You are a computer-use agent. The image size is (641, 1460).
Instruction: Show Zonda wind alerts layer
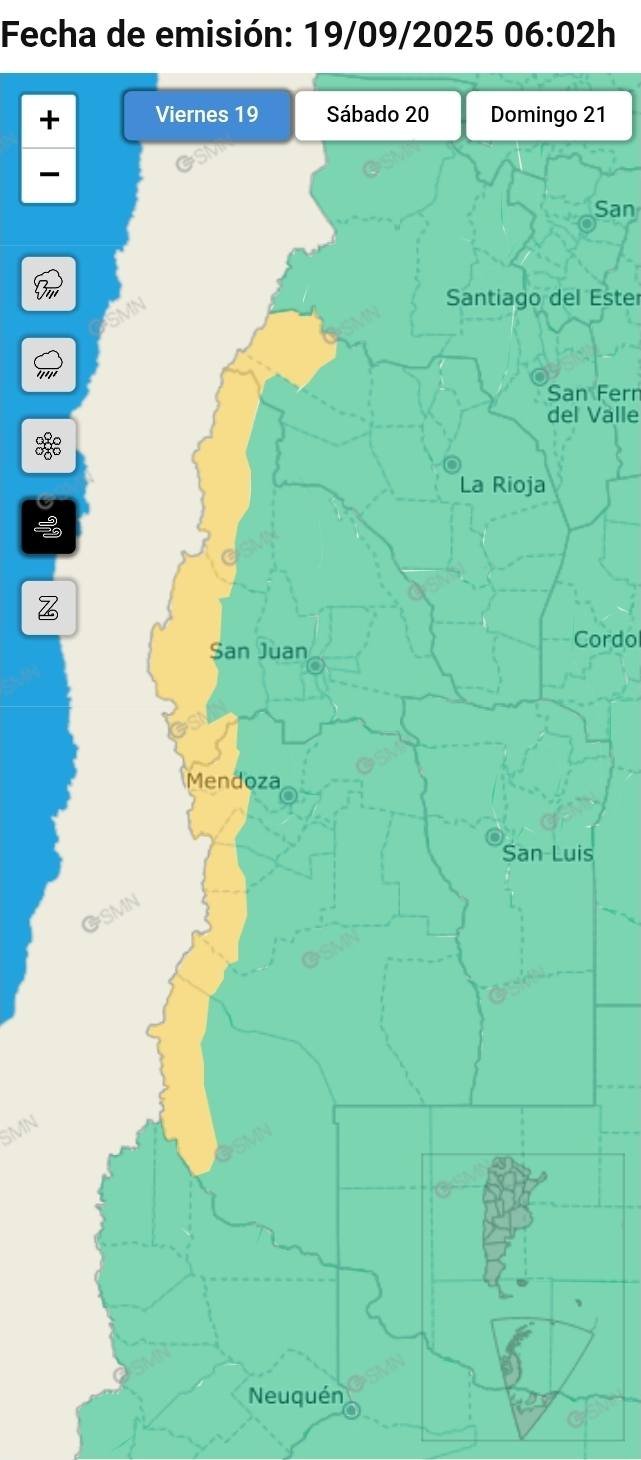[x=48, y=607]
